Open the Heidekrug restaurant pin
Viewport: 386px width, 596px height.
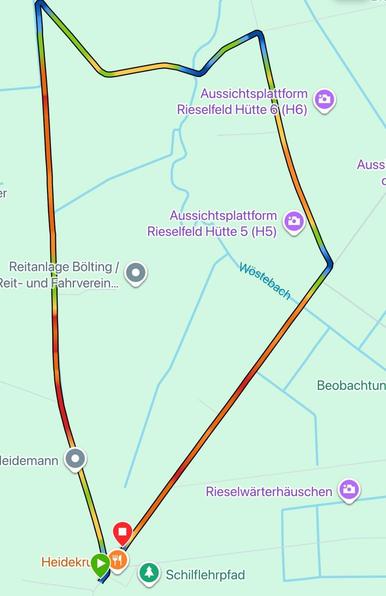(x=118, y=560)
